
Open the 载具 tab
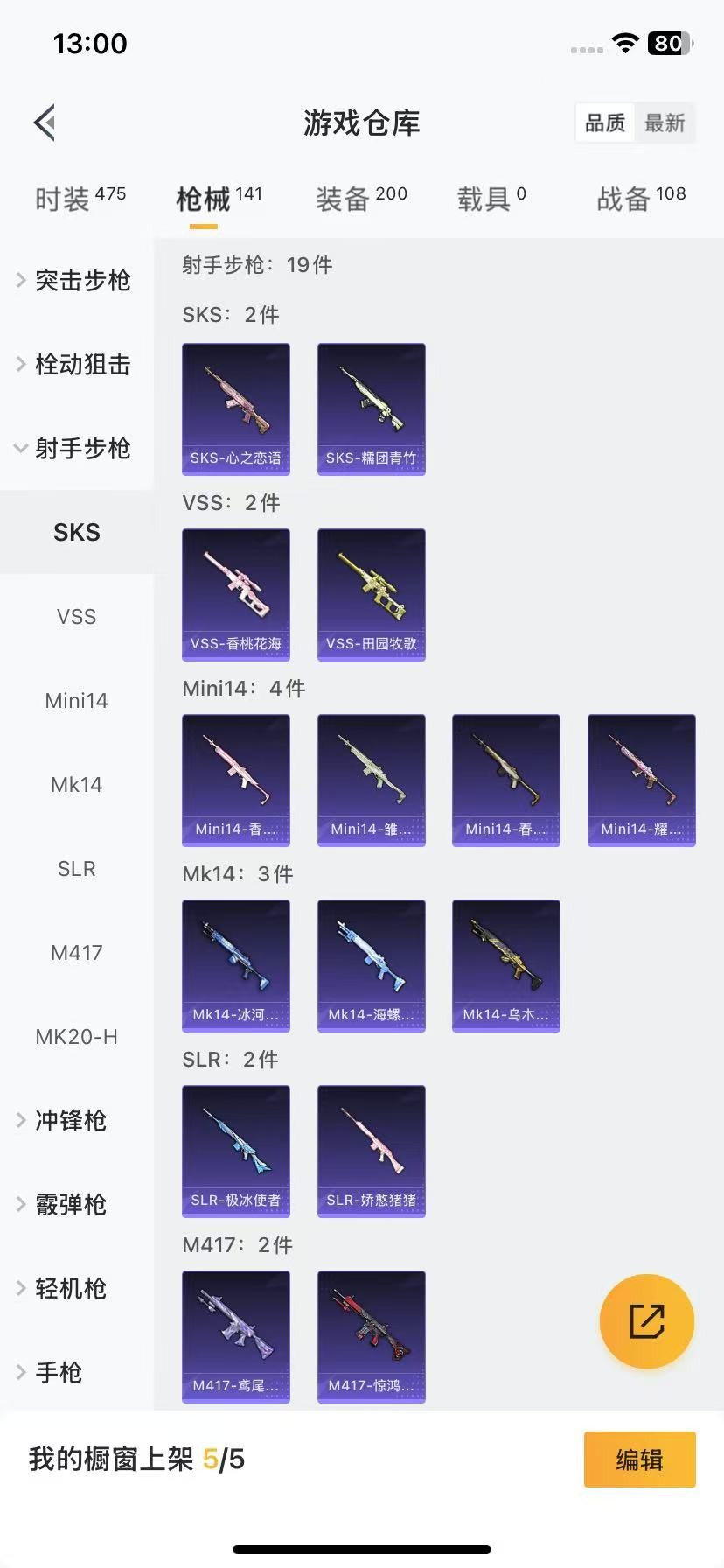pos(491,199)
